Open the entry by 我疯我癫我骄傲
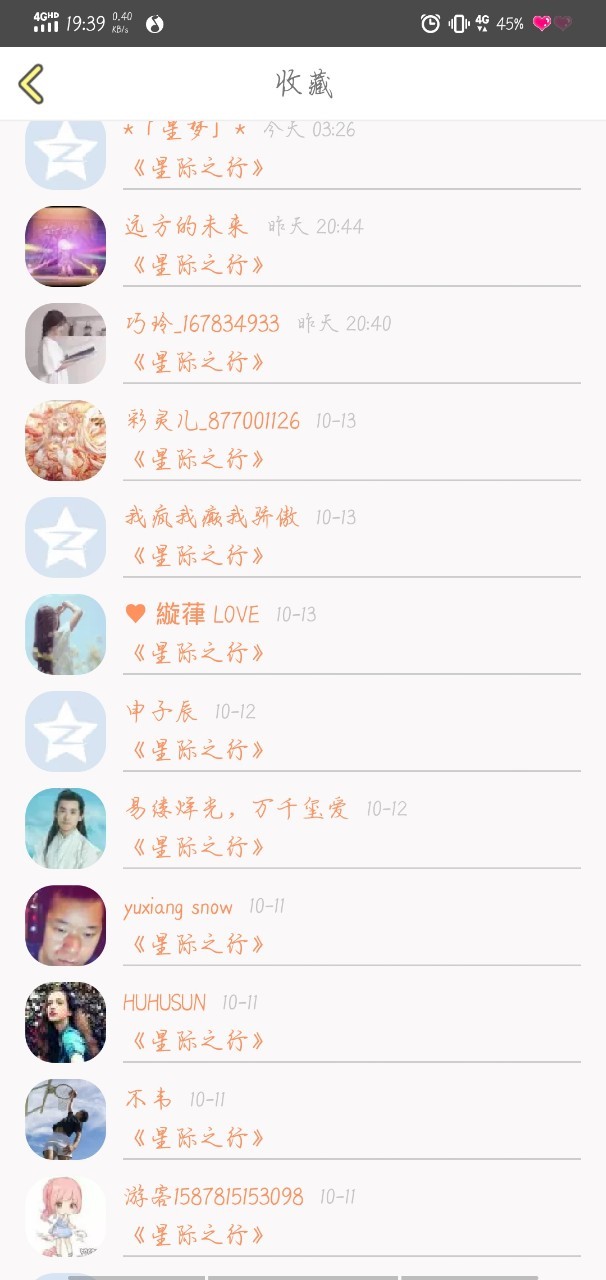Screen dimensions: 606x1280 point(303,537)
